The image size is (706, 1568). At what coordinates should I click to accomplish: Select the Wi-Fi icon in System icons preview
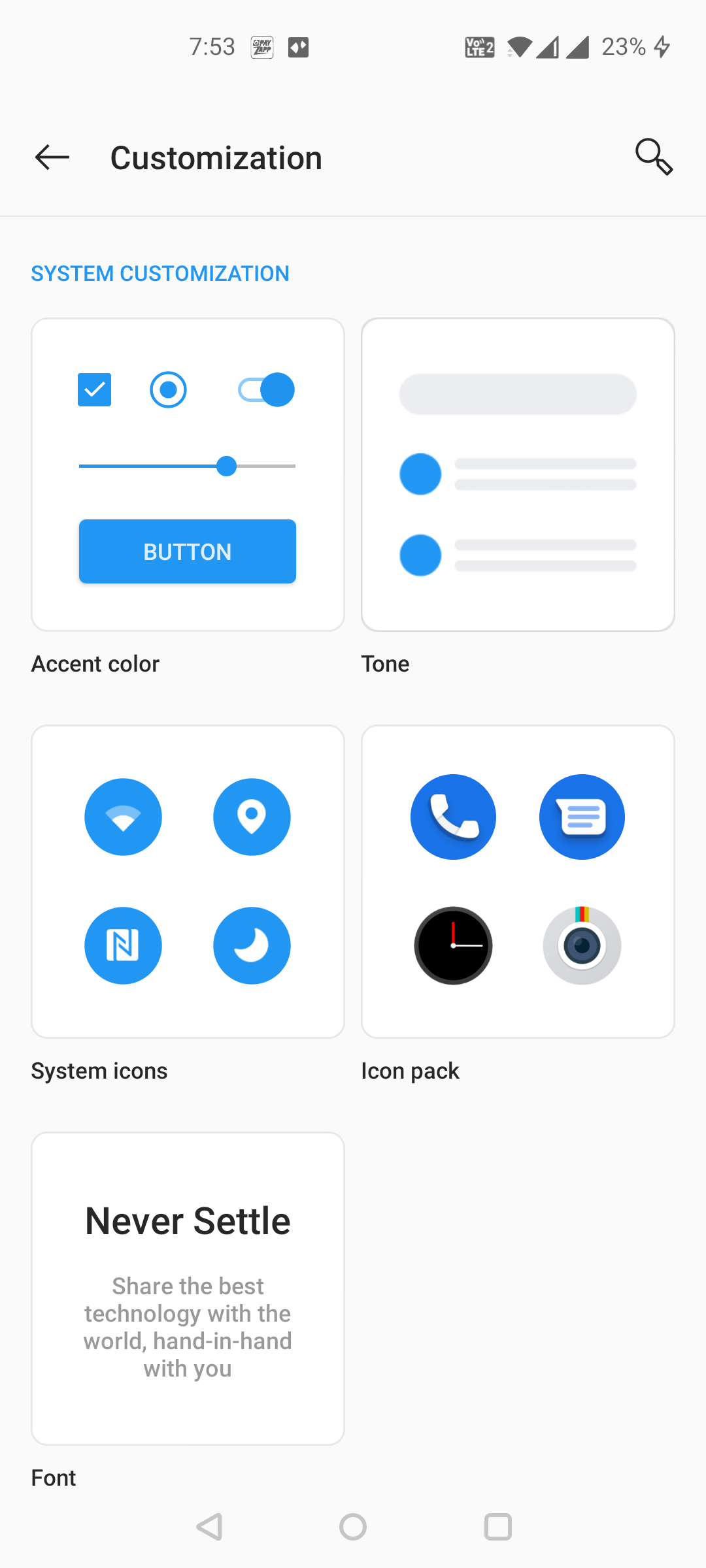click(123, 817)
